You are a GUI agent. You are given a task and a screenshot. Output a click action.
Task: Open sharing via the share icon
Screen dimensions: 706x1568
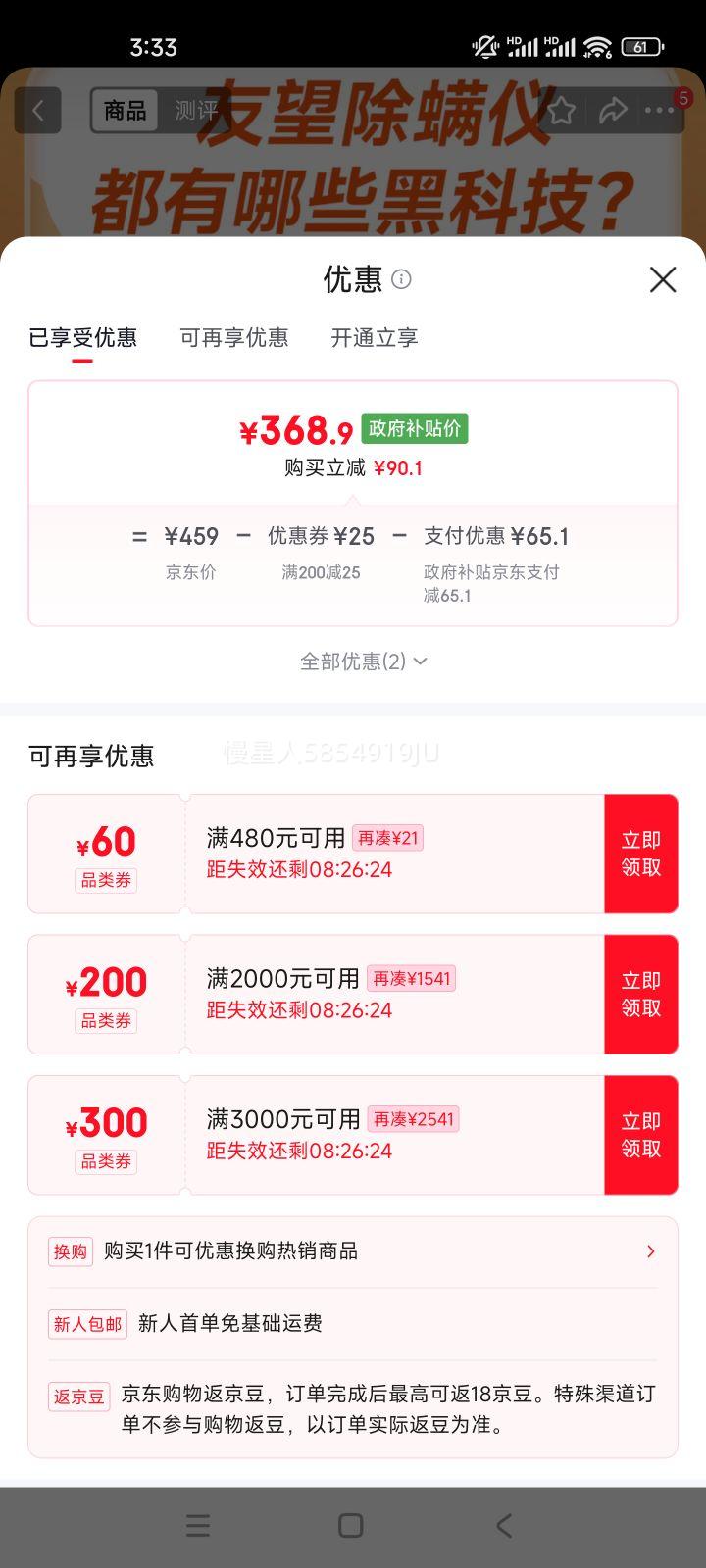[615, 111]
